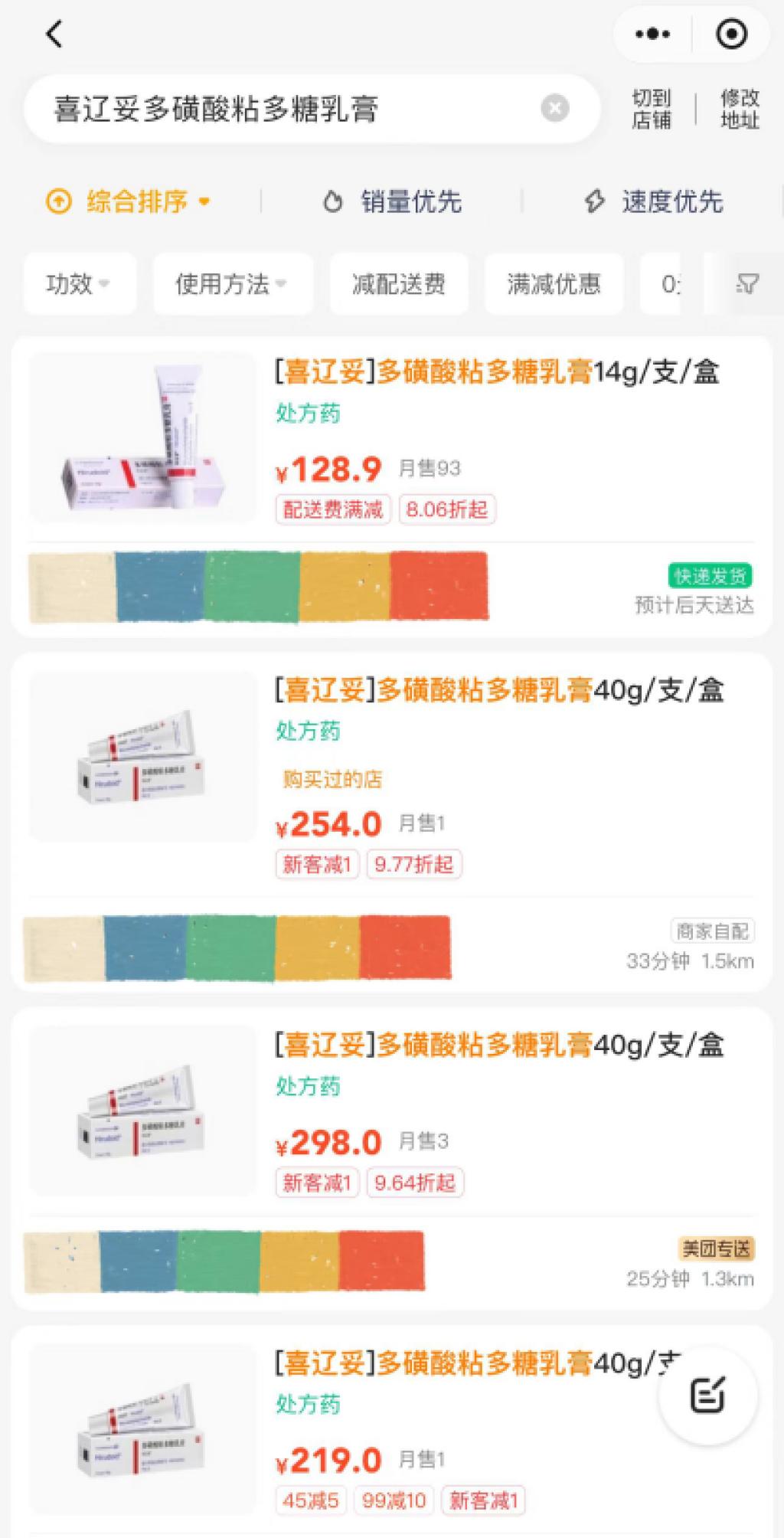The height and width of the screenshot is (1538, 784).
Task: Expand the 综合排序 sort dropdown
Action: pos(129,202)
